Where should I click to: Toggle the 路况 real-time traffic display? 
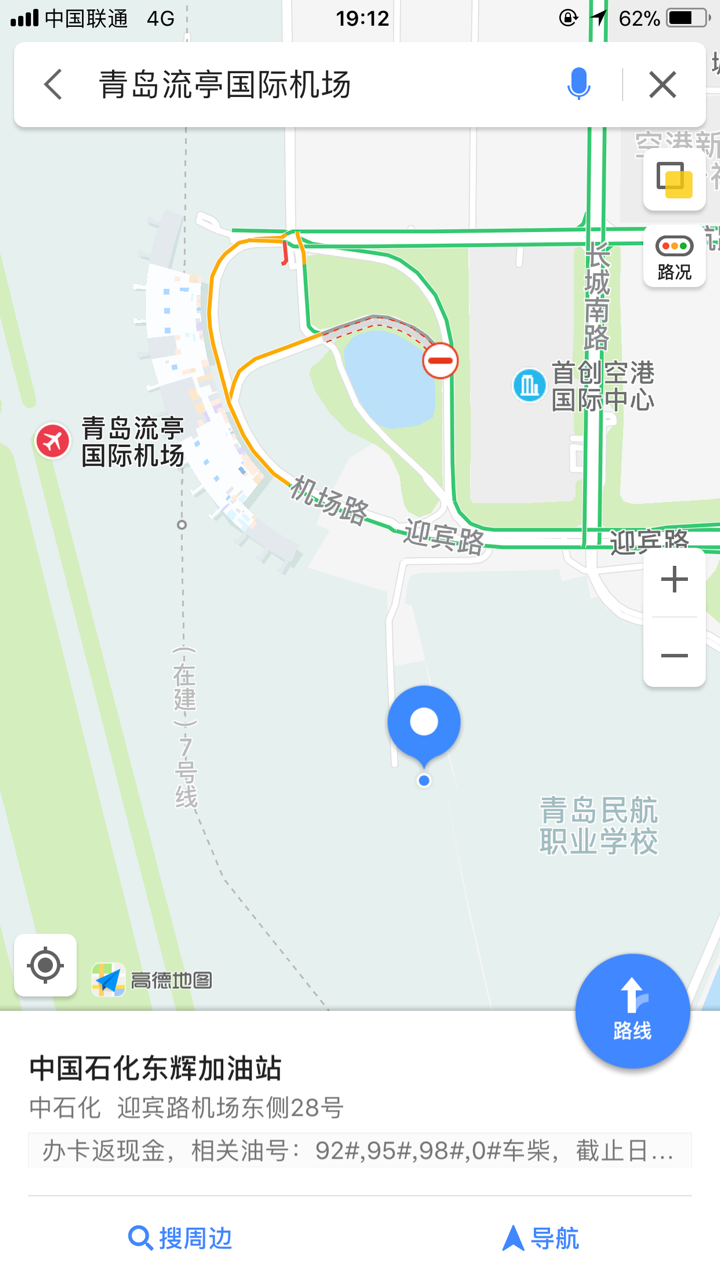672,253
